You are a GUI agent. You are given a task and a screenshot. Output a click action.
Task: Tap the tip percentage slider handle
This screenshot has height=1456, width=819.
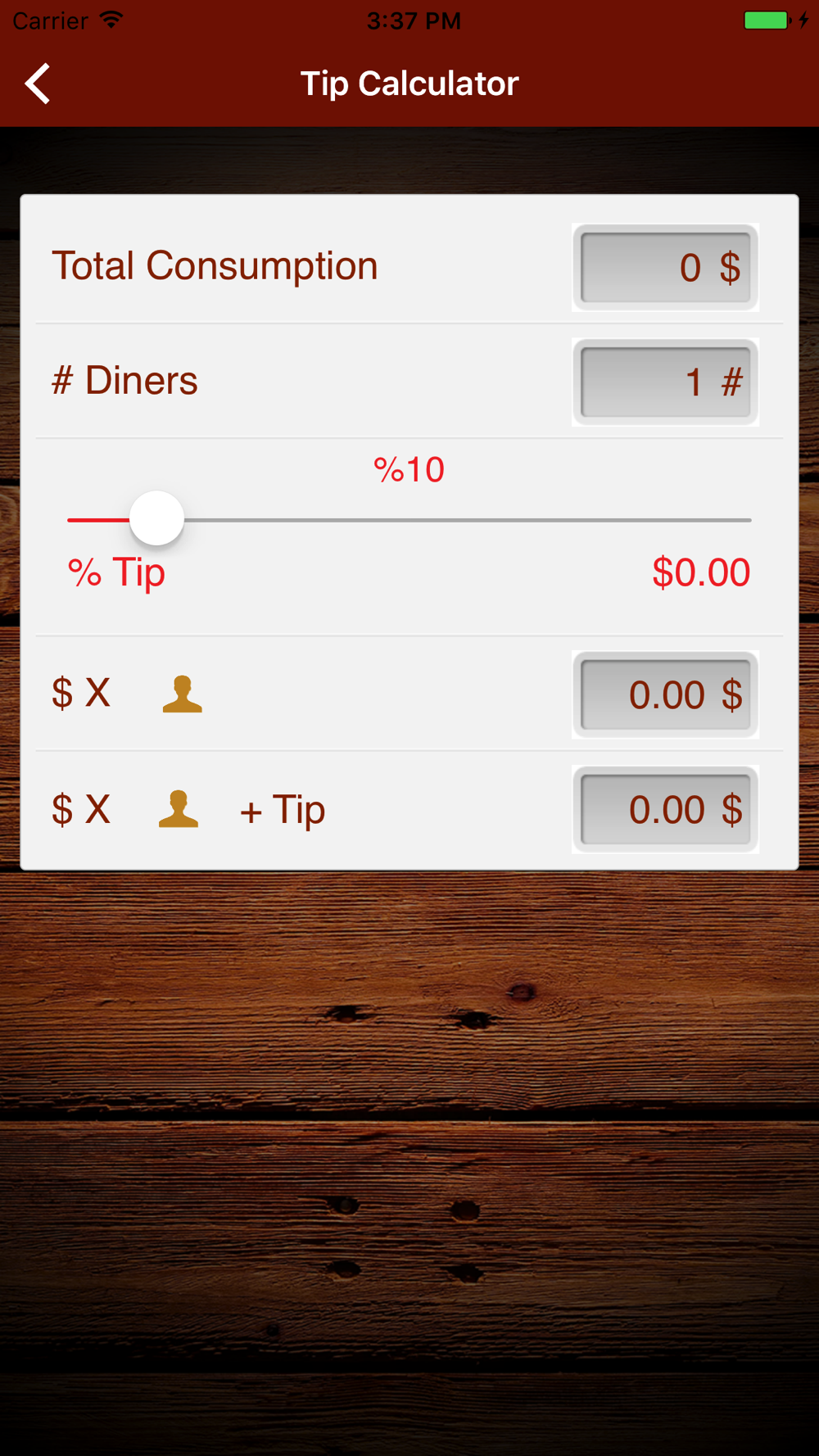[156, 518]
